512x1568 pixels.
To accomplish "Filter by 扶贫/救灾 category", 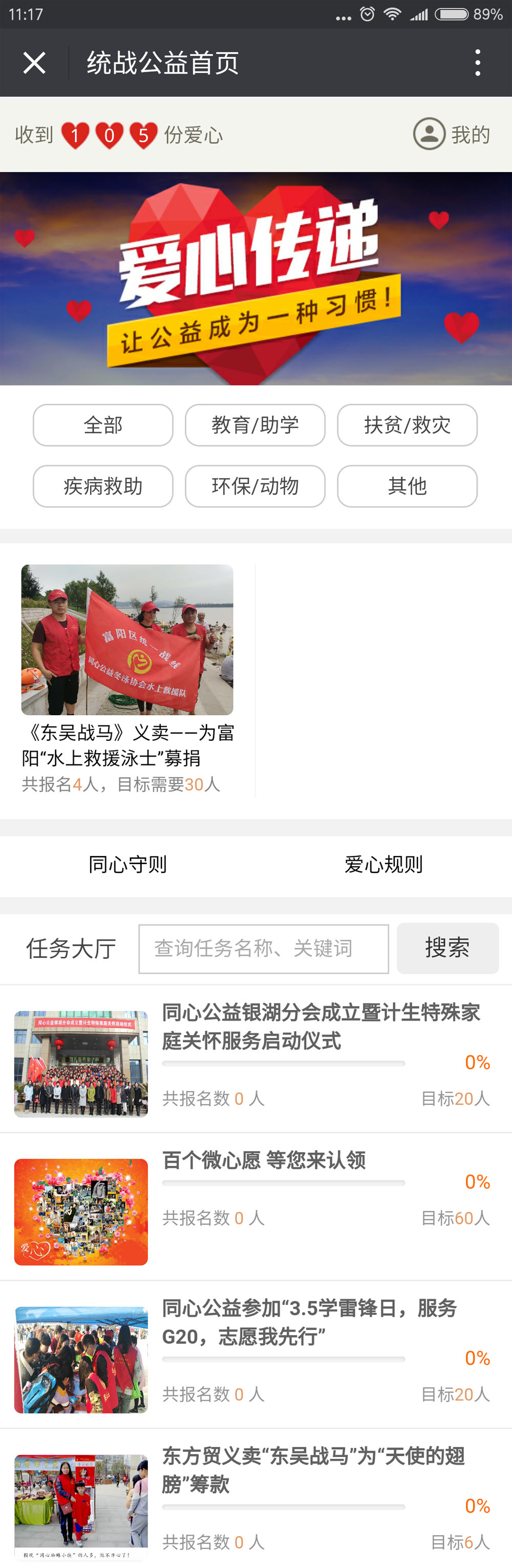I will [x=407, y=425].
